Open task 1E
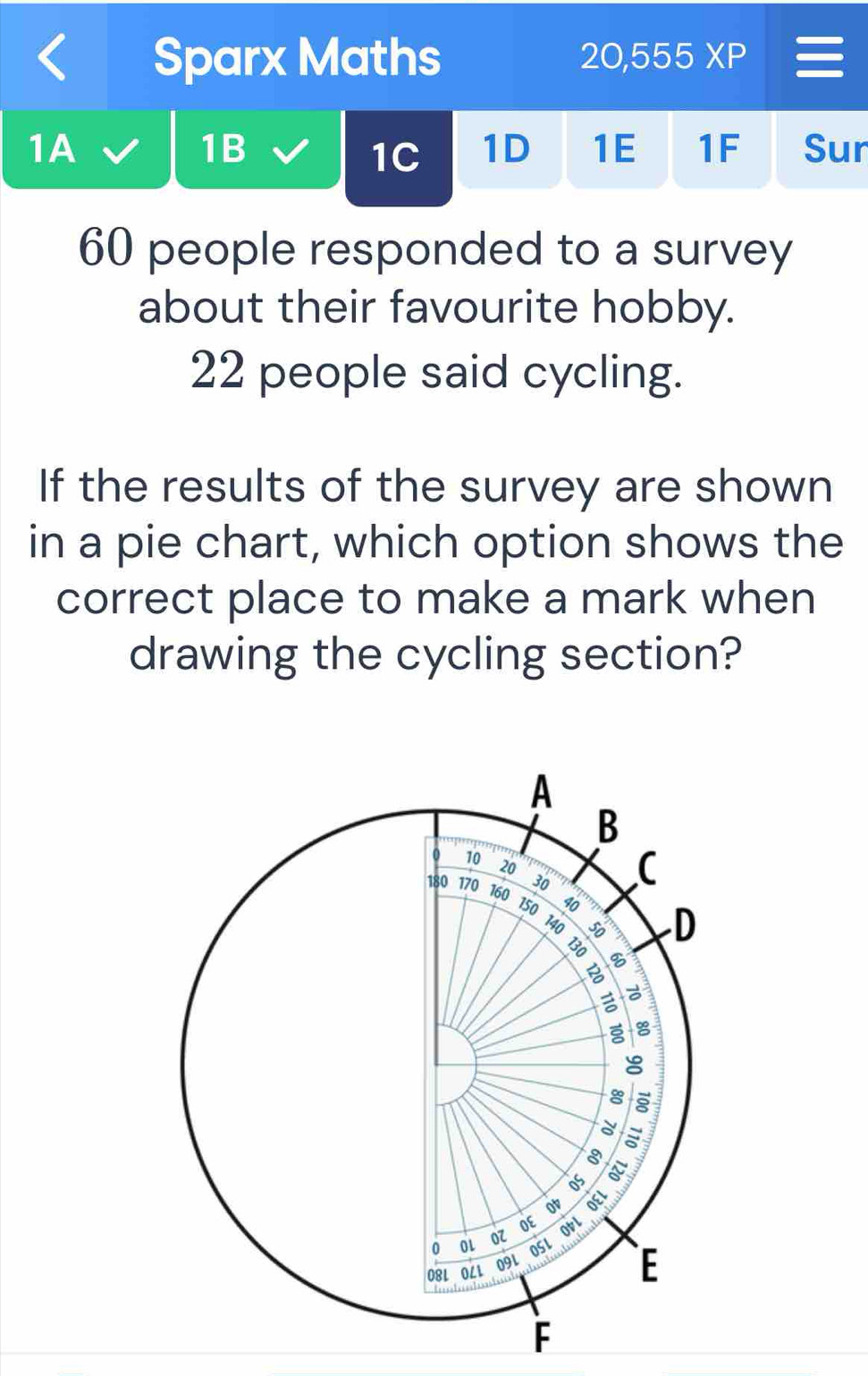This screenshot has height=1376, width=868. (616, 149)
